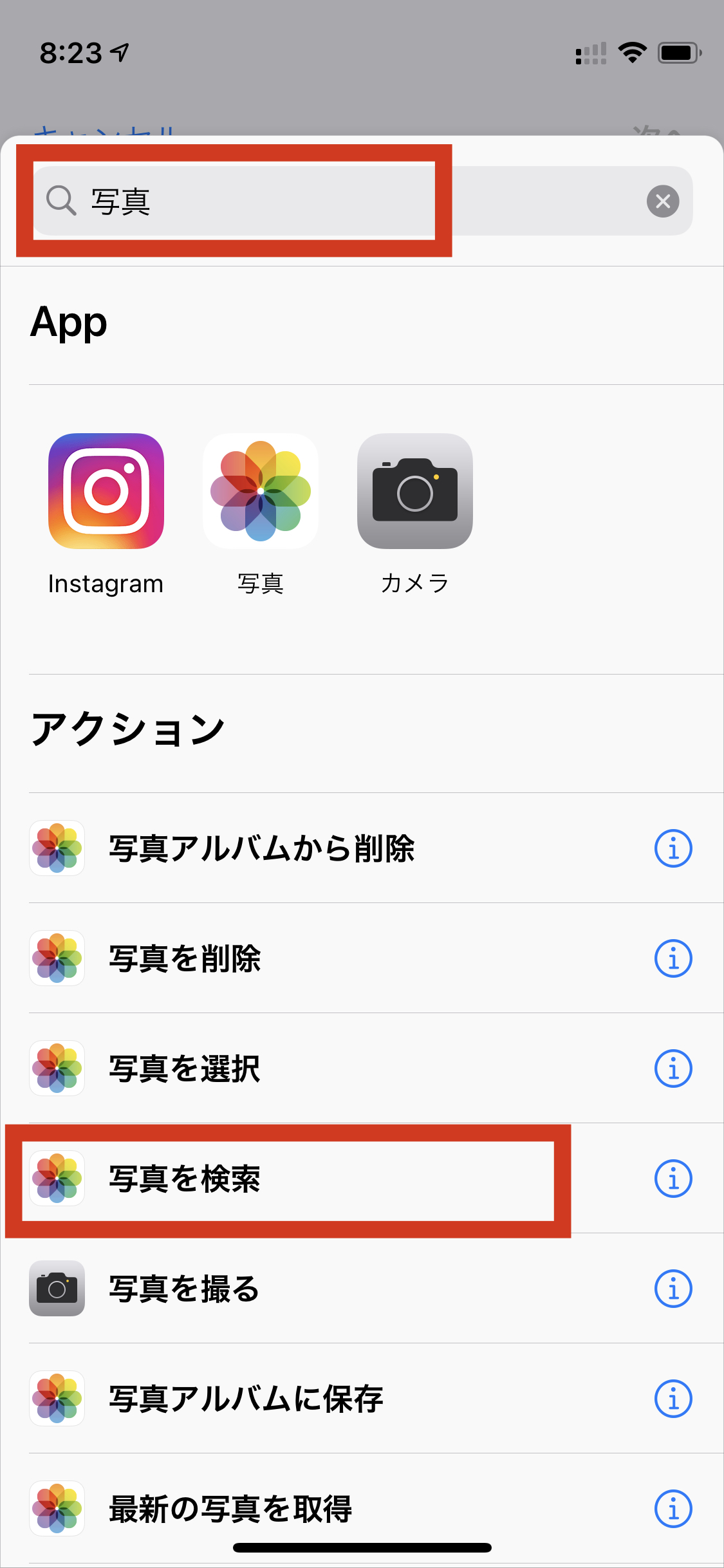View info for 最新の写真を取得

[x=673, y=1509]
